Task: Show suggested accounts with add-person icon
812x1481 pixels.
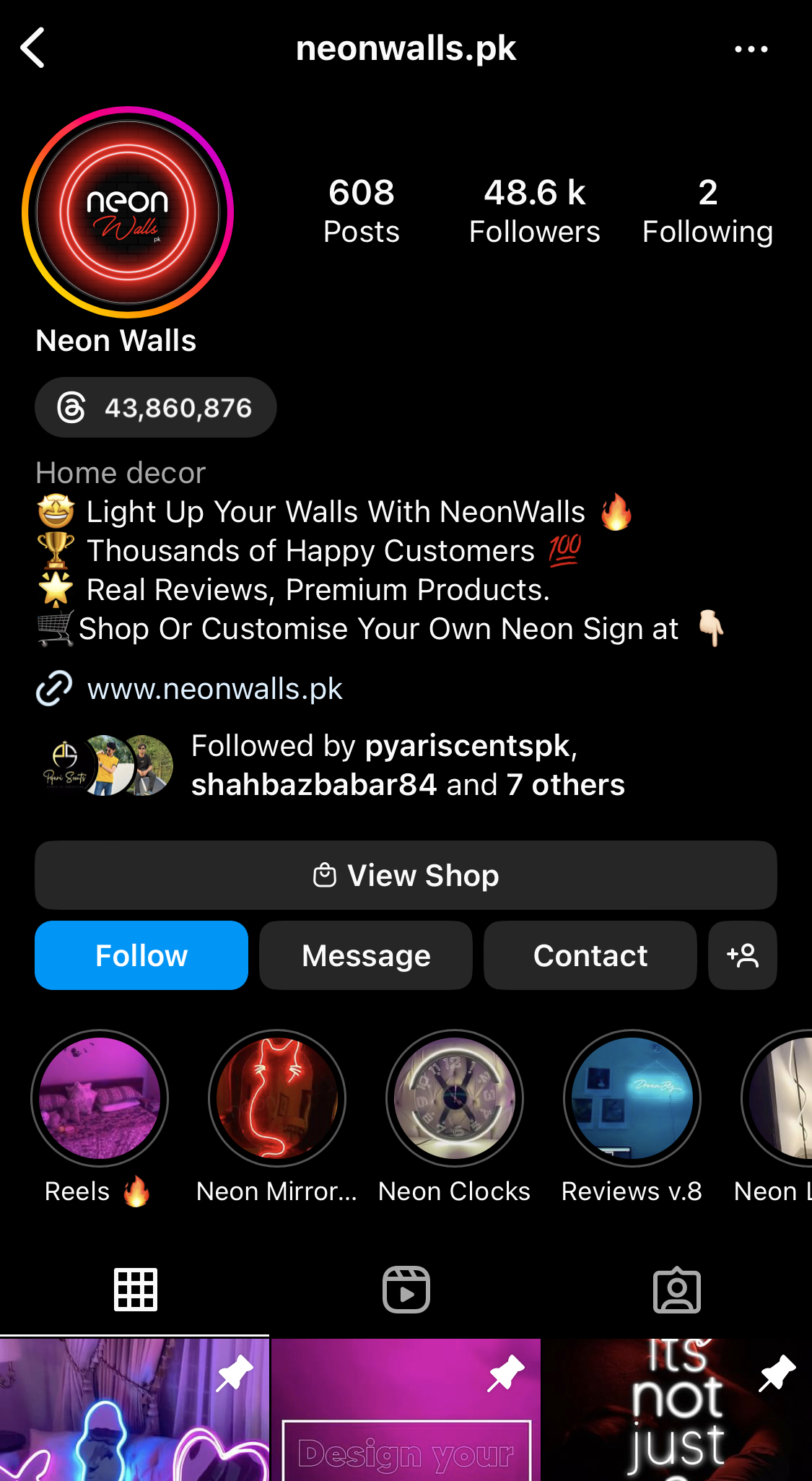Action: tap(743, 955)
